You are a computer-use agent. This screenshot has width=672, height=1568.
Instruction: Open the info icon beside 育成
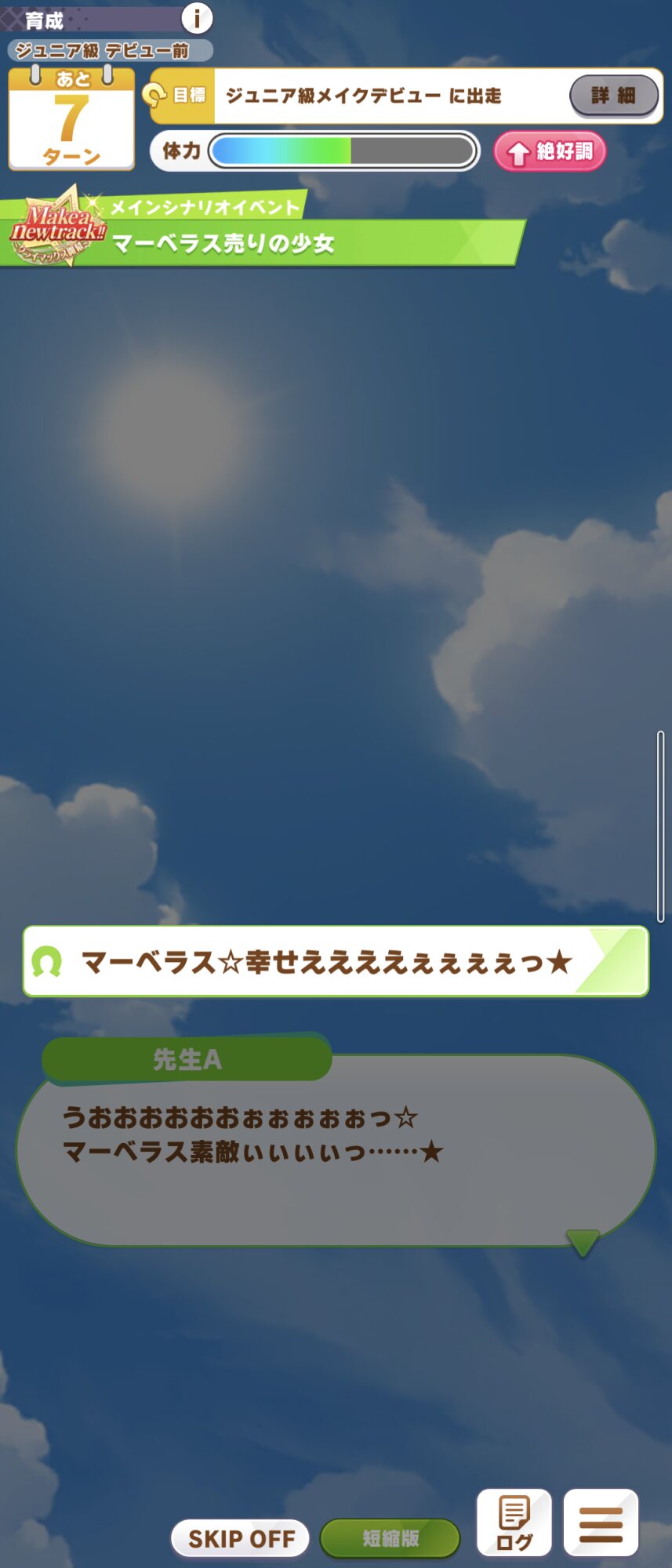(x=197, y=17)
